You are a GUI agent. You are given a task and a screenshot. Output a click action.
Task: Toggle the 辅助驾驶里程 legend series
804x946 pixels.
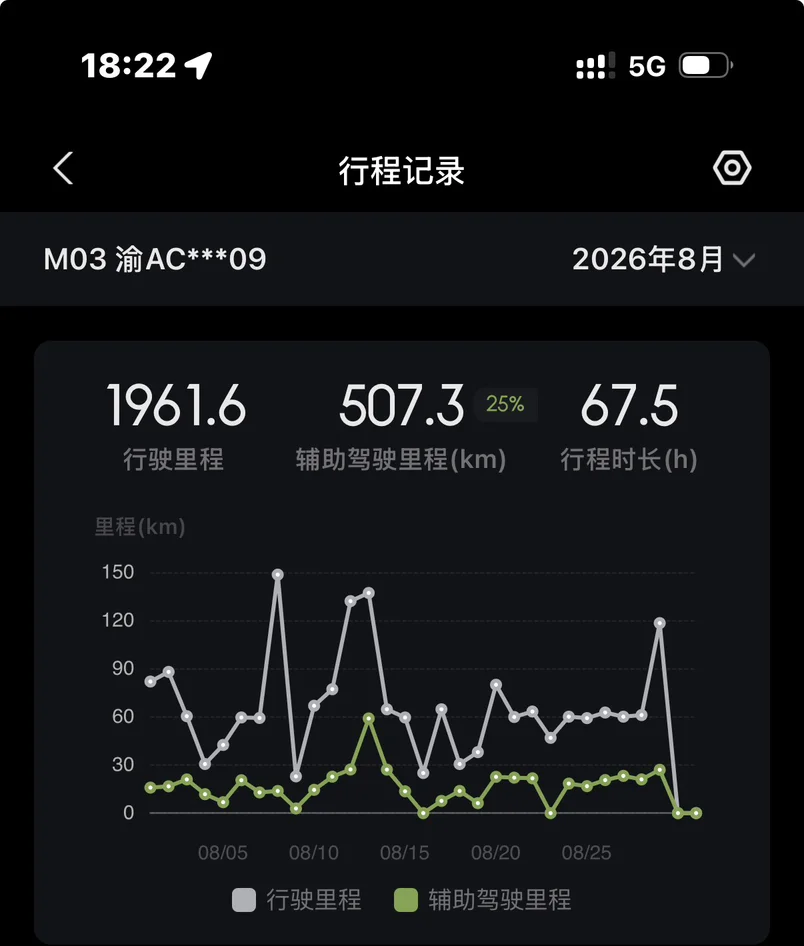click(482, 900)
